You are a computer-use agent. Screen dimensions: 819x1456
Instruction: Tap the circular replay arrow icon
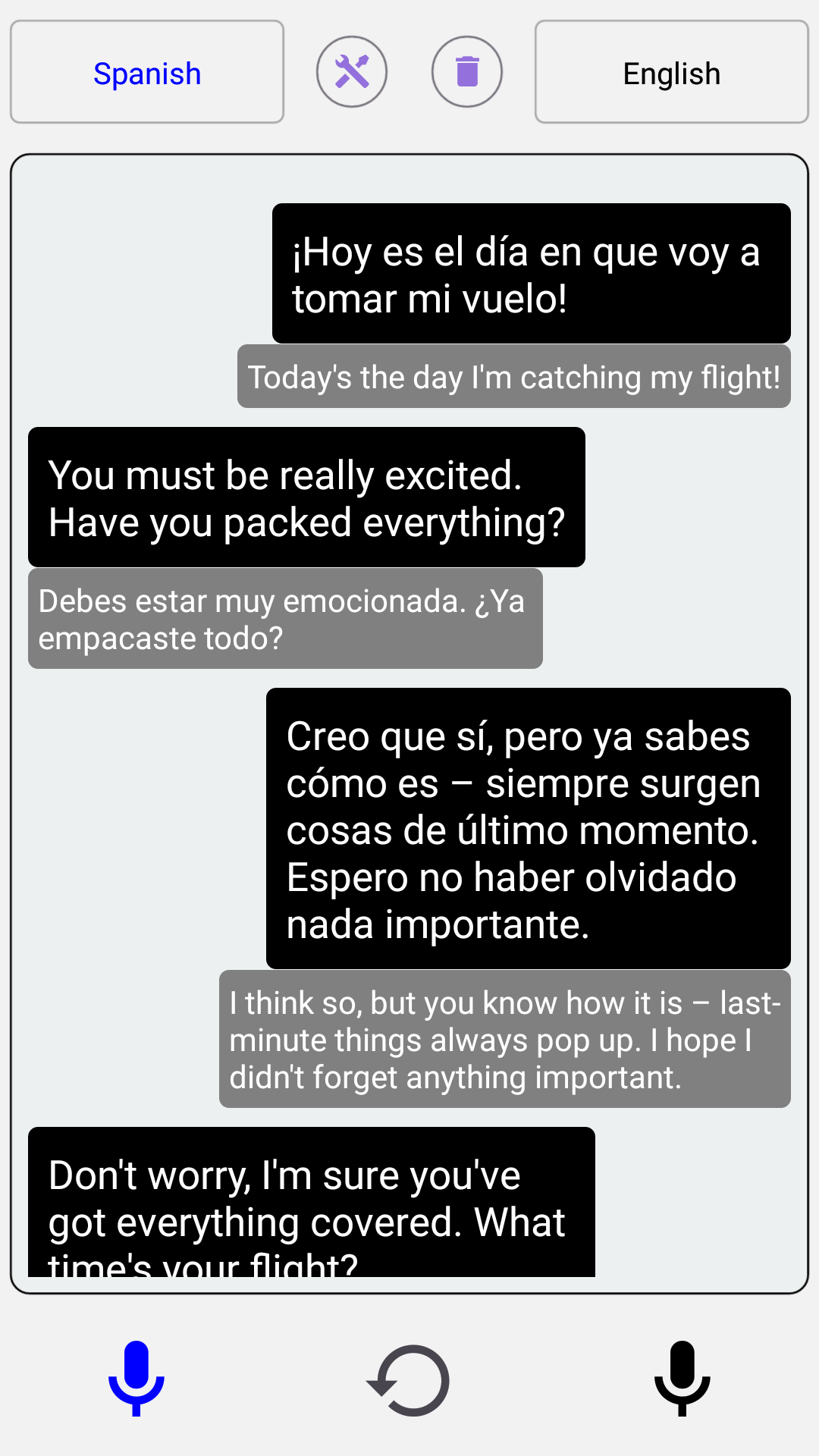409,1380
